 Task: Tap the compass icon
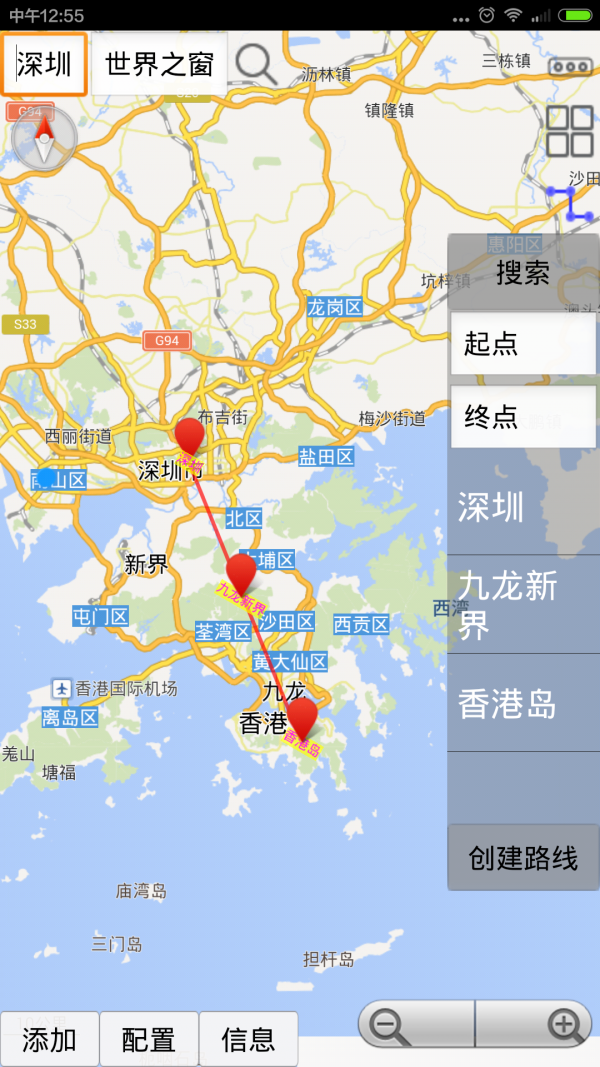[x=44, y=139]
